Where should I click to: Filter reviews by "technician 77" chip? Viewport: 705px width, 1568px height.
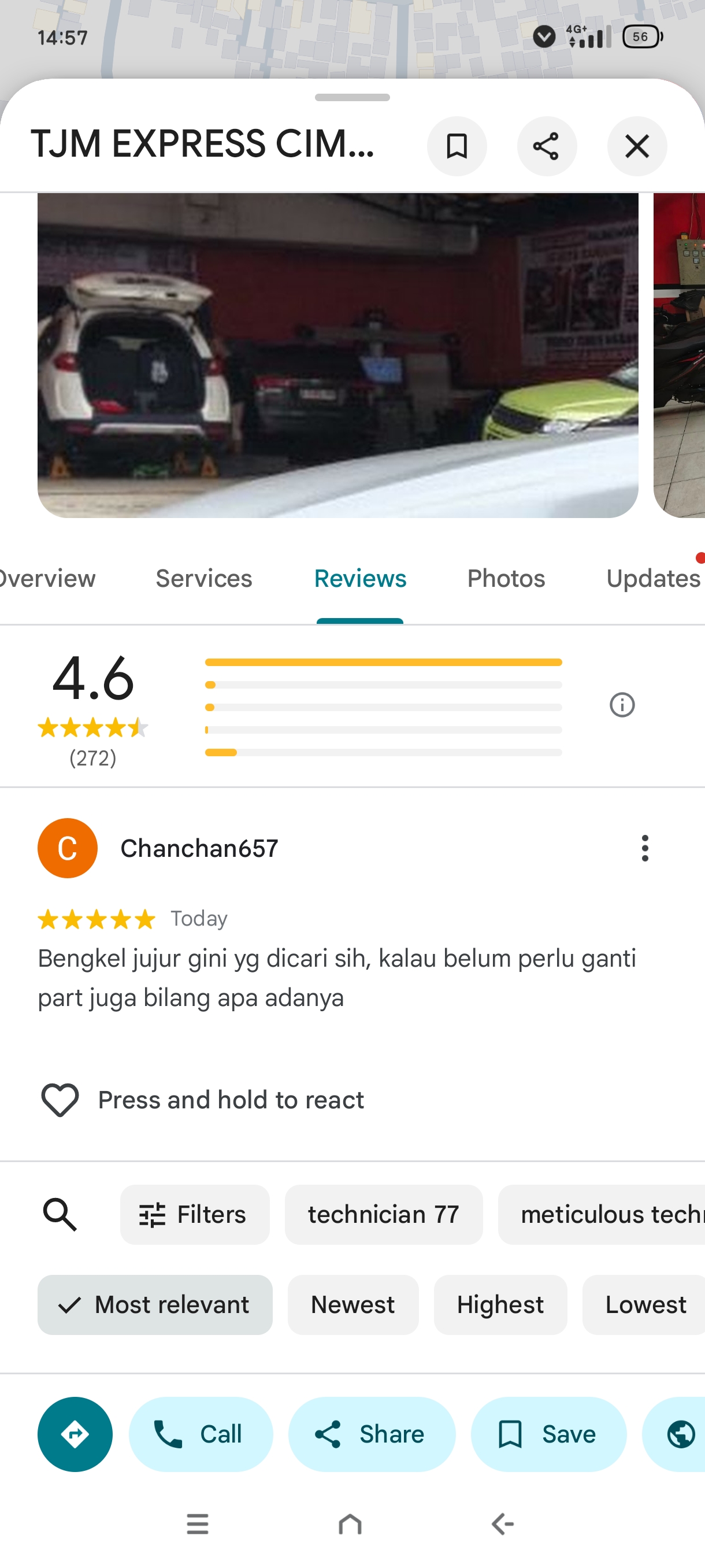384,1214
